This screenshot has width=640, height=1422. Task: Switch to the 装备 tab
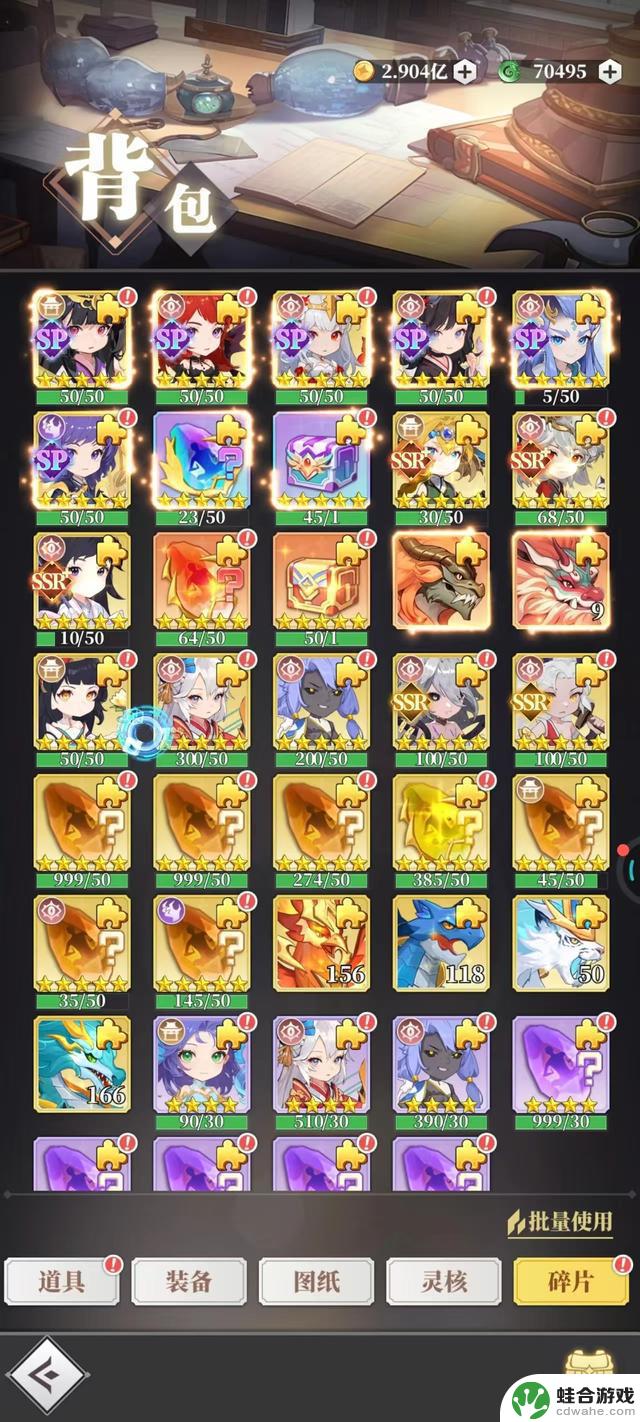coord(189,1282)
